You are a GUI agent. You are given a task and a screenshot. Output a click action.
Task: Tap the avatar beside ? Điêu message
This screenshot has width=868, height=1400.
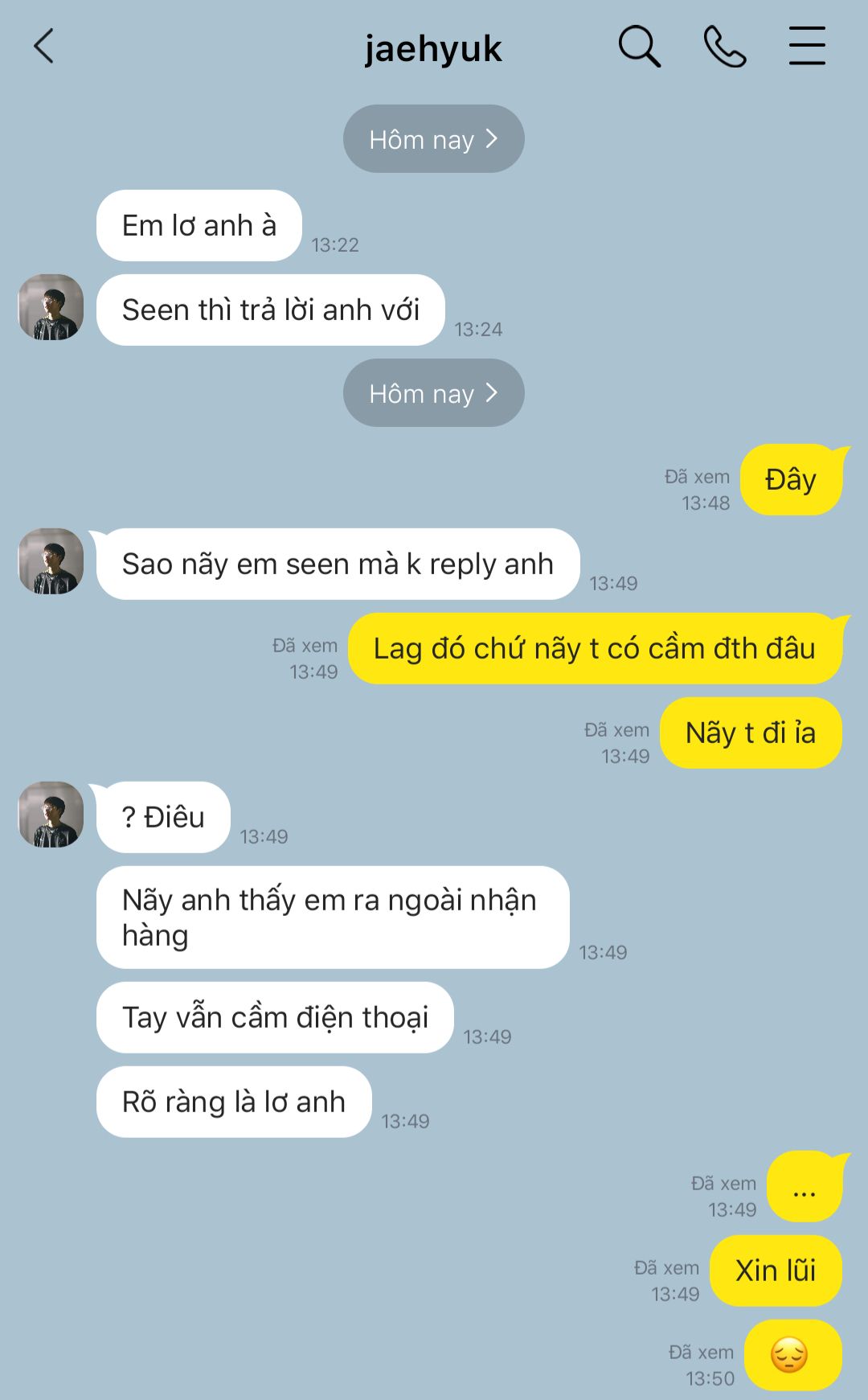(51, 815)
